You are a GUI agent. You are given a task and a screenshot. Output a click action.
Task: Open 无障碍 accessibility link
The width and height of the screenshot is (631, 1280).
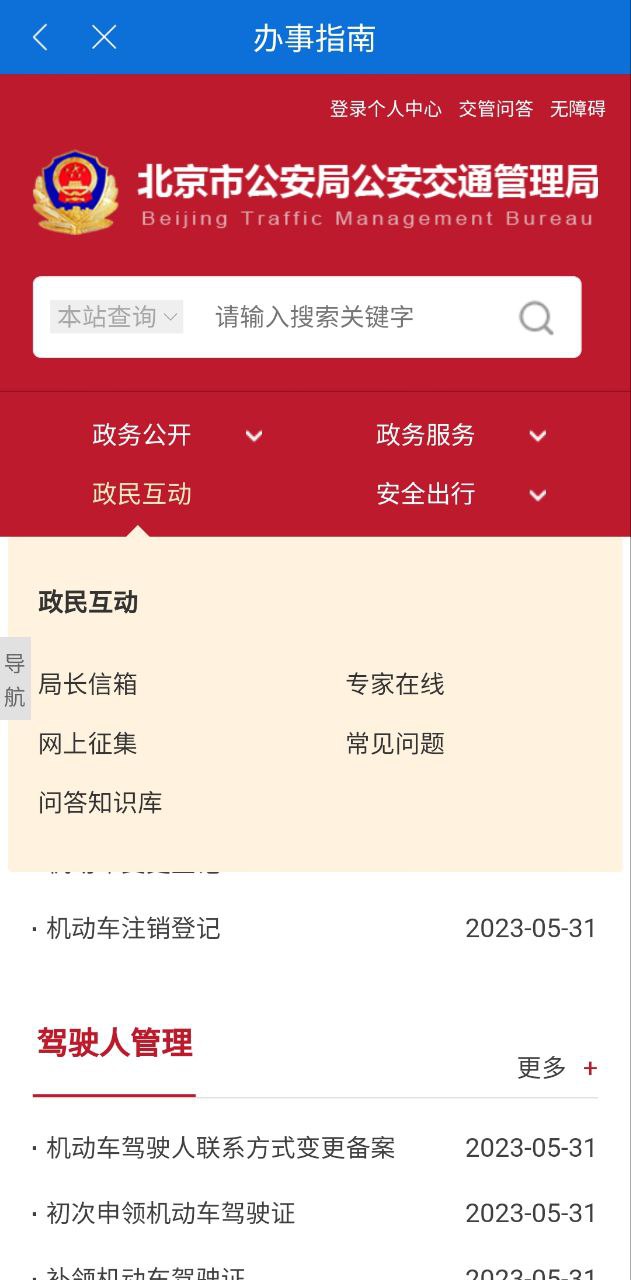click(x=577, y=109)
